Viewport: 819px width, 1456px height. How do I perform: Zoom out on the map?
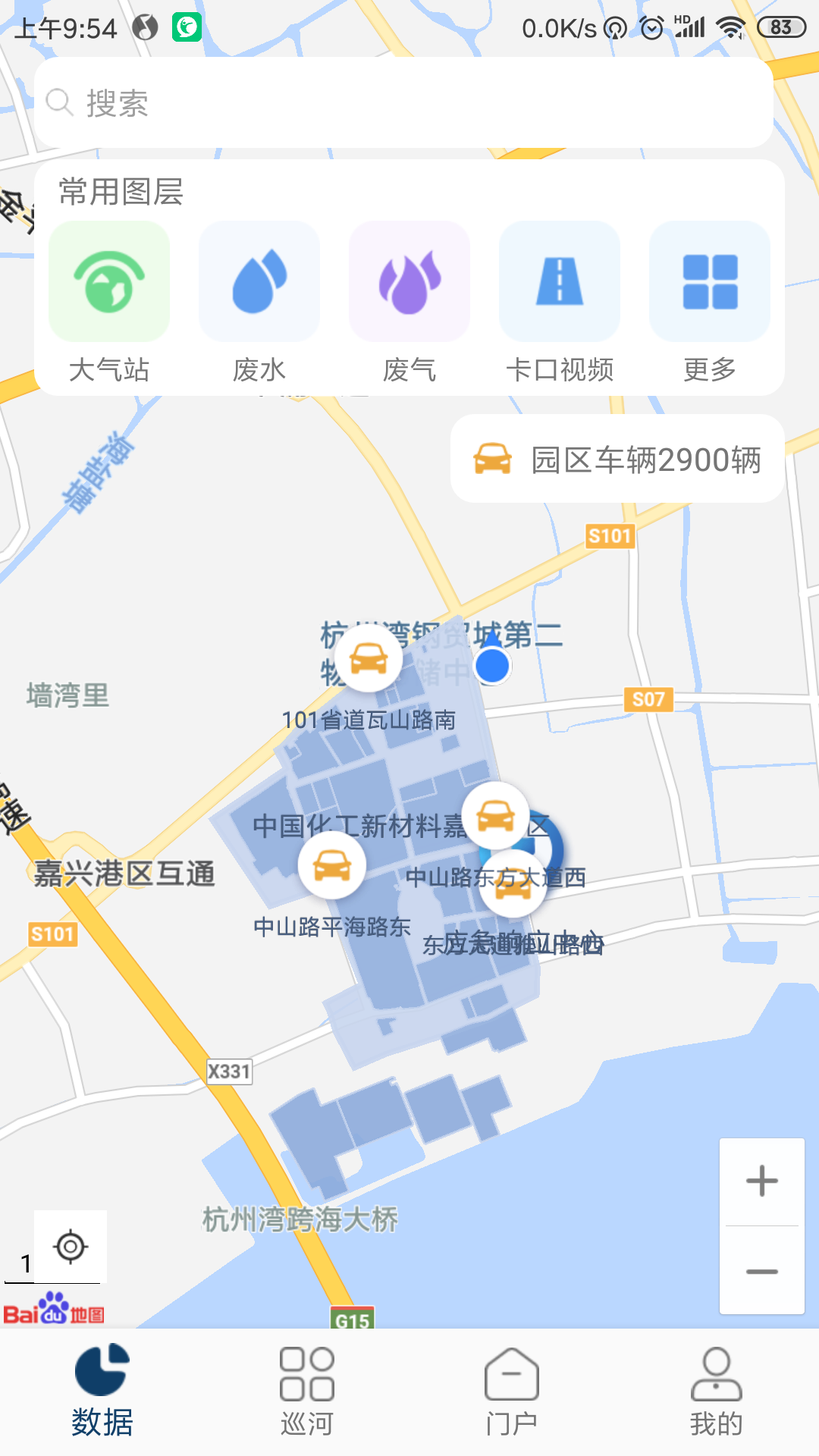point(761,1271)
